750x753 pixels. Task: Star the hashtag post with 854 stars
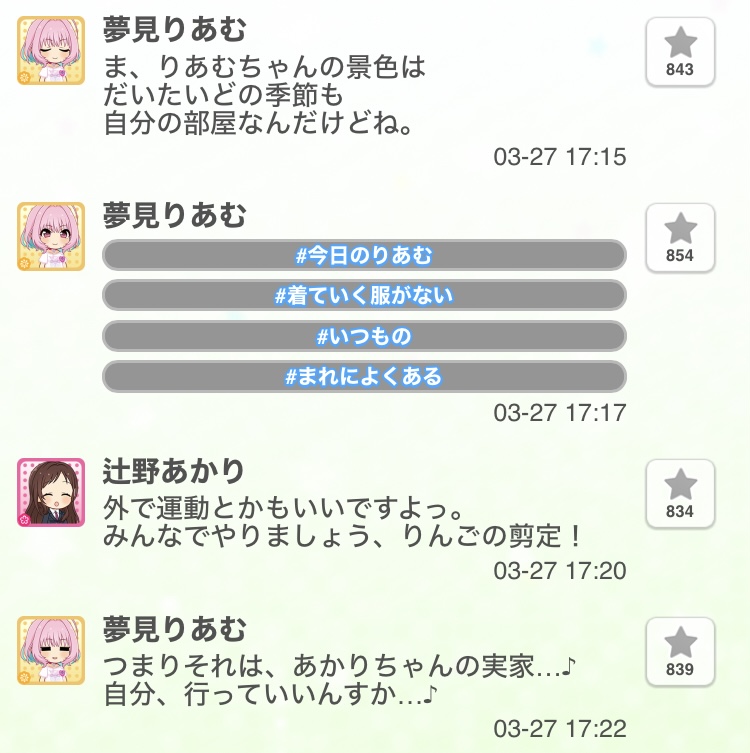click(x=680, y=237)
